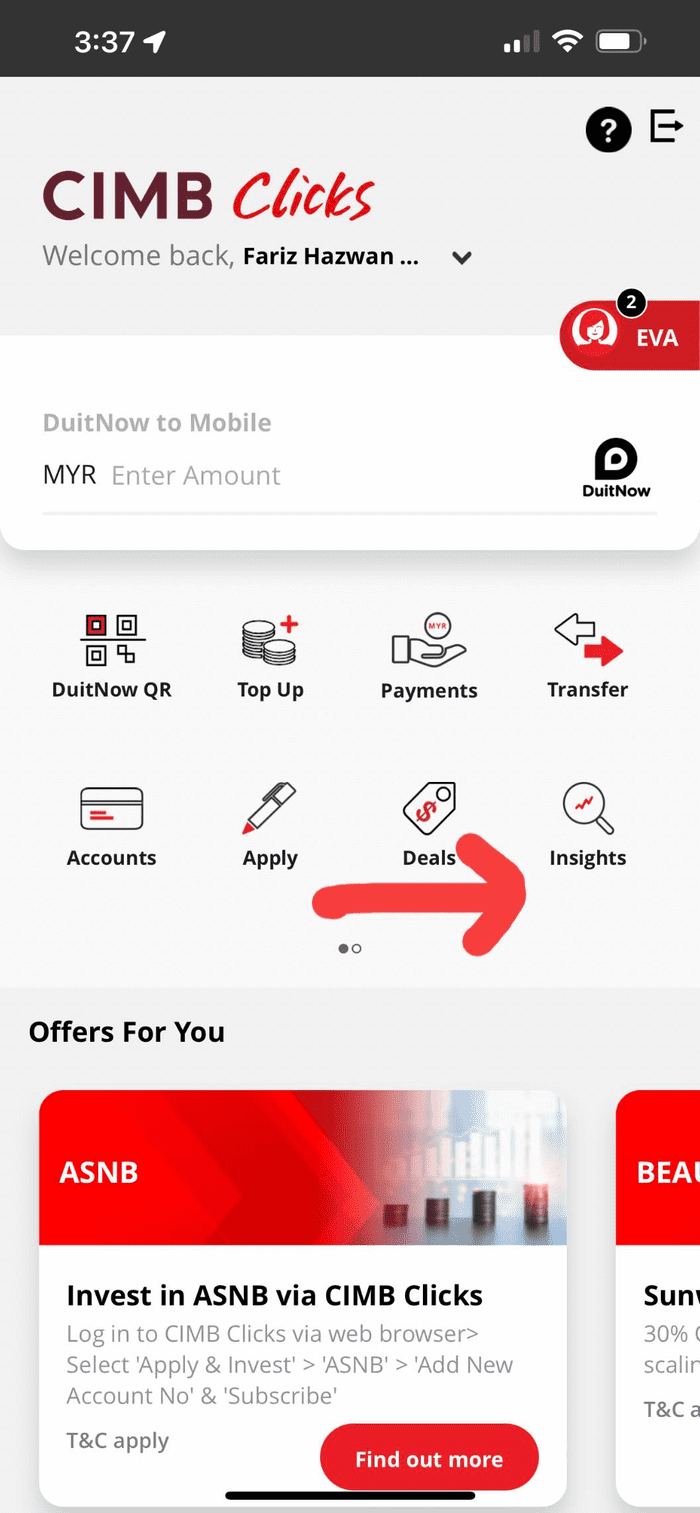The height and width of the screenshot is (1513, 700).
Task: Open the Apply shortcut
Action: (270, 825)
